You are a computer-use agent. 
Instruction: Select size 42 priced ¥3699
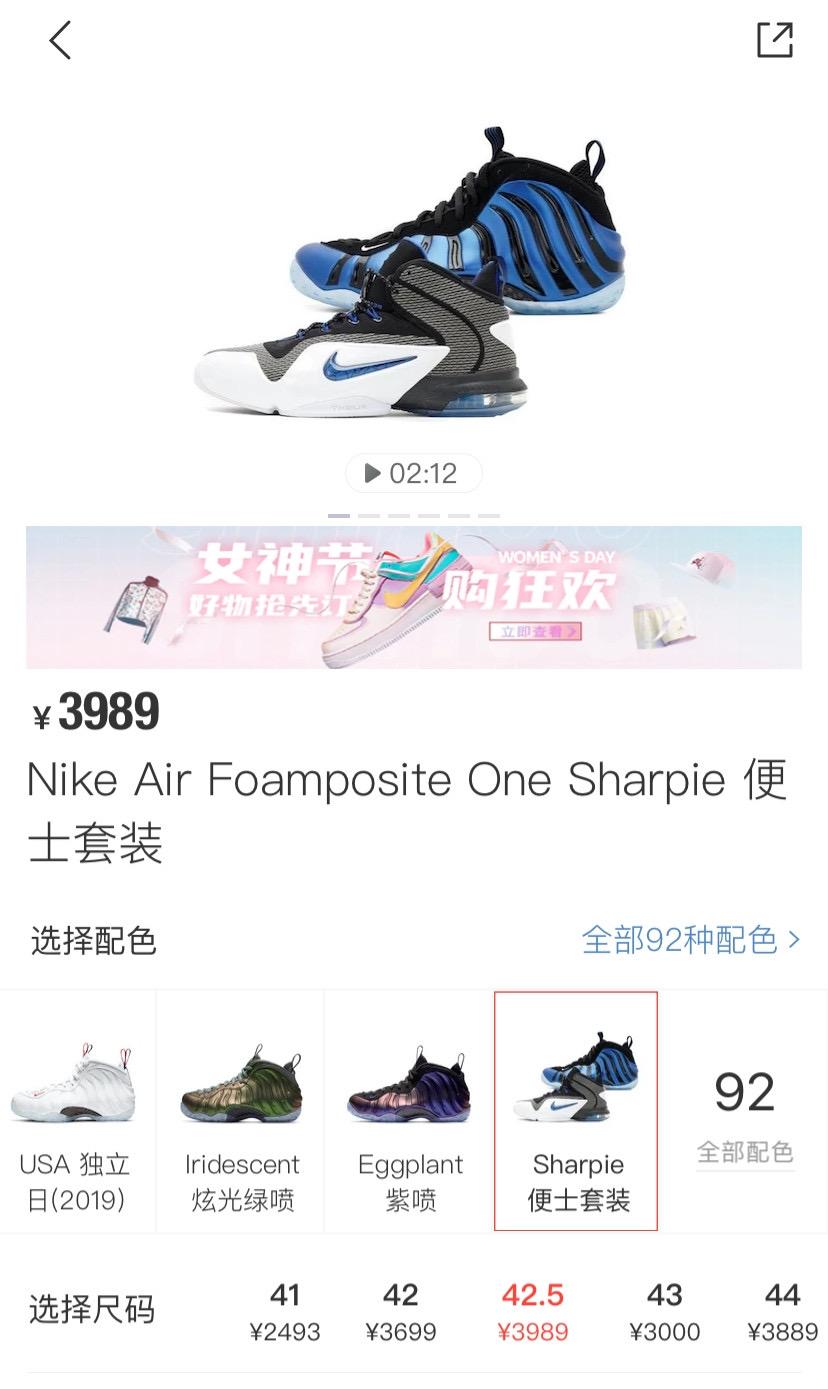tap(402, 1310)
